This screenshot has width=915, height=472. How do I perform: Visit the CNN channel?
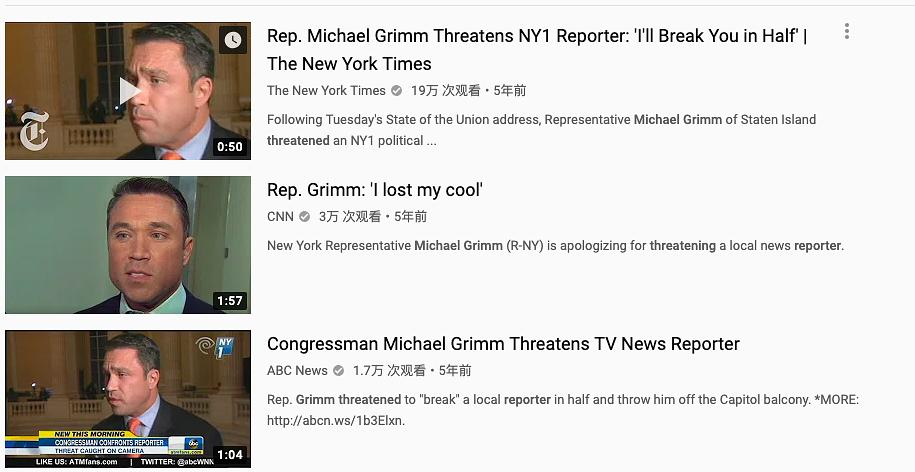pos(280,217)
